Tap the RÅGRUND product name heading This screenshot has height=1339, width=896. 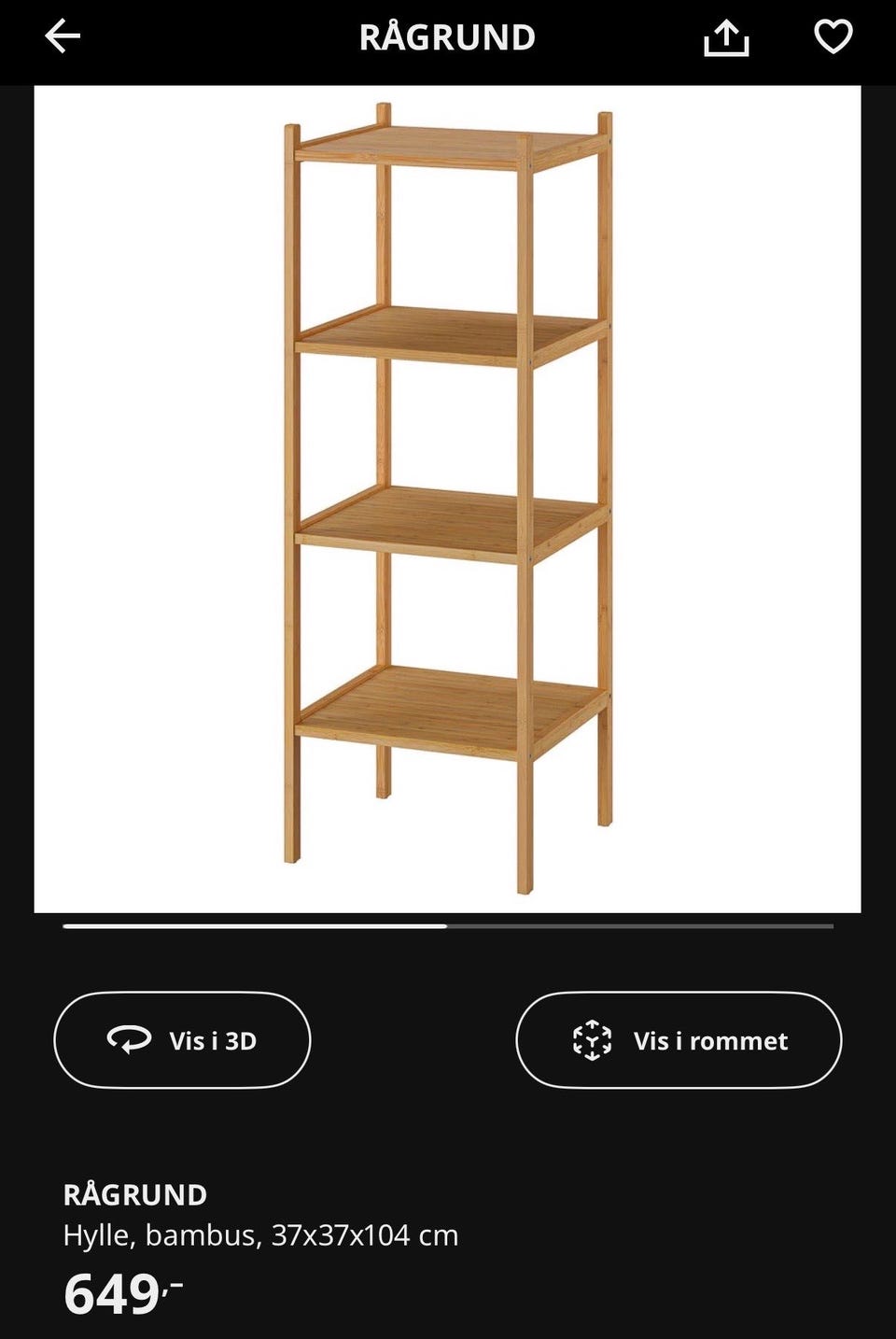[x=136, y=1194]
